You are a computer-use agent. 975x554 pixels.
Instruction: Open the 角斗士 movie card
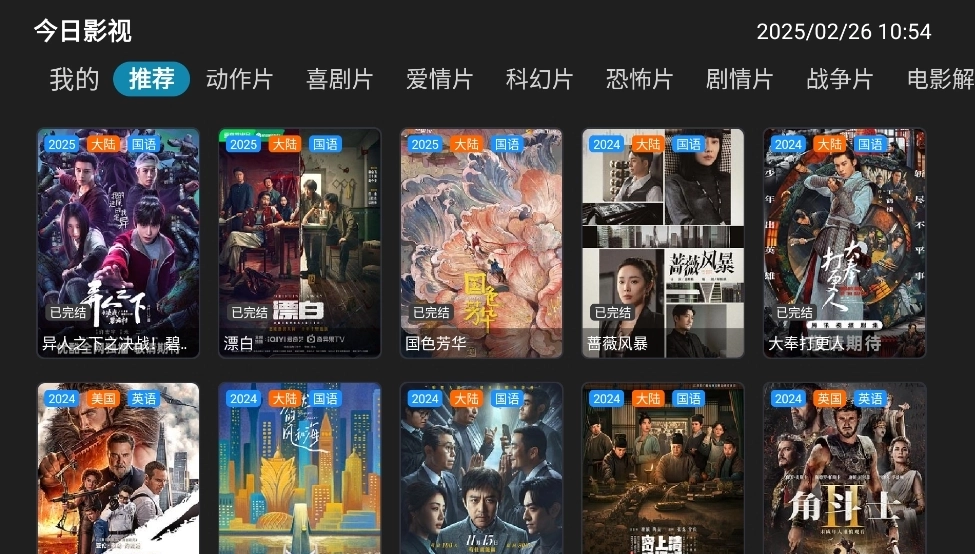844,468
